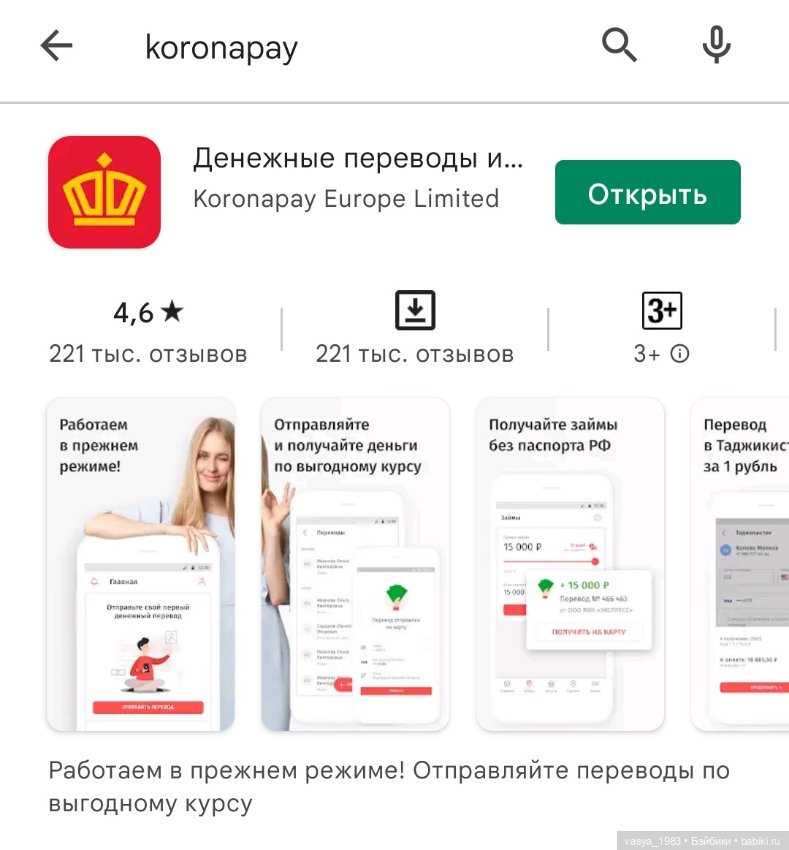Tap the voice search microphone icon

coord(716,46)
